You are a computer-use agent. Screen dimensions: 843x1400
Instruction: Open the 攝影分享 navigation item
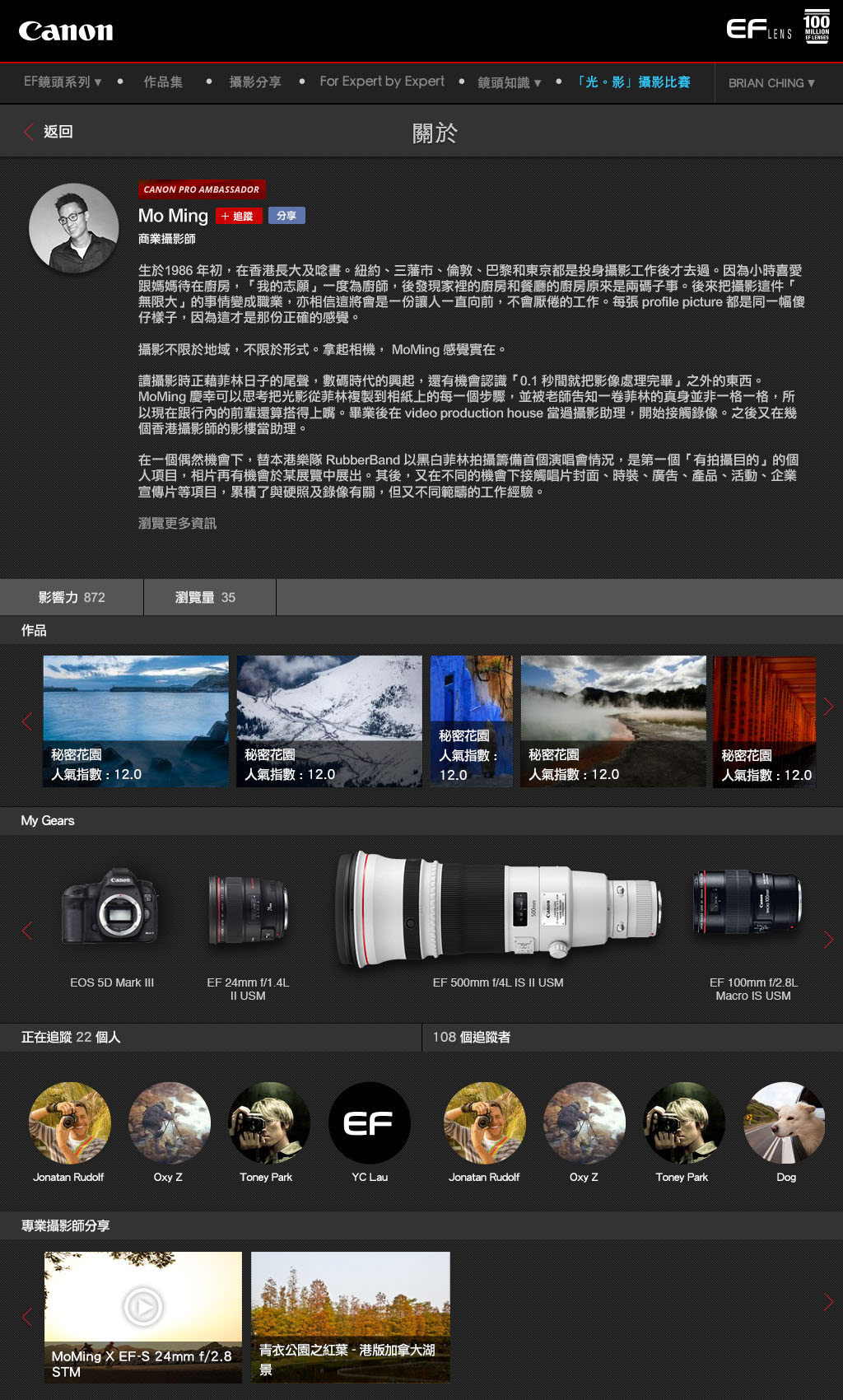tap(255, 82)
